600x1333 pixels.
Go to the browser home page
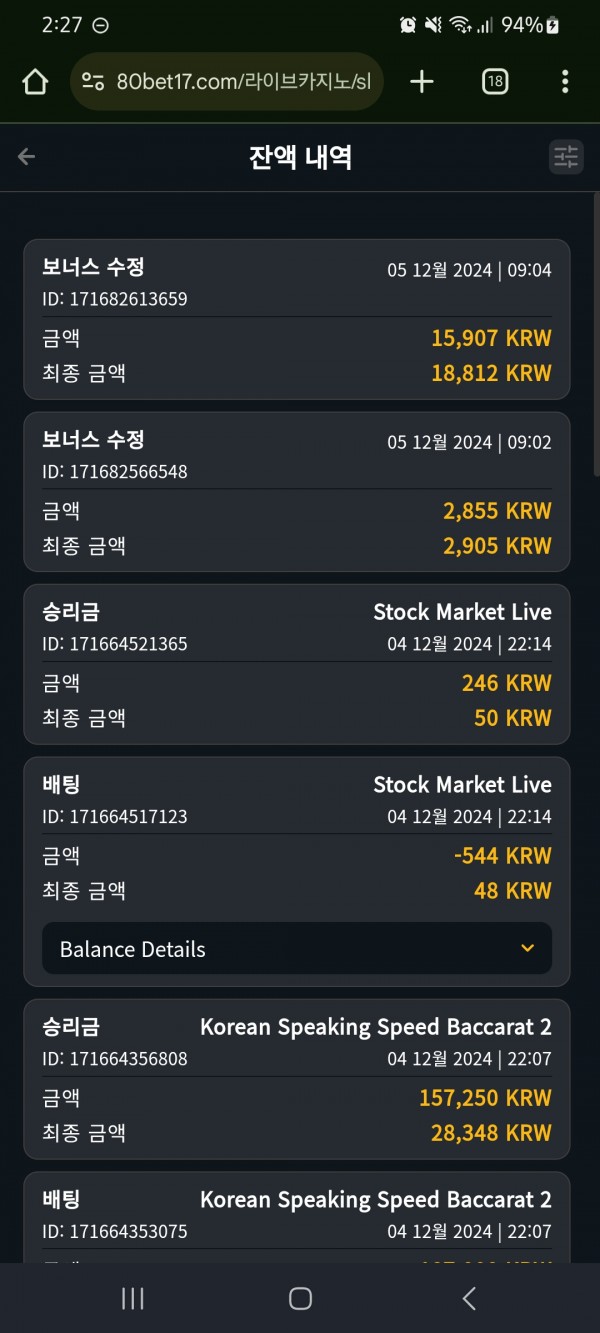34,81
